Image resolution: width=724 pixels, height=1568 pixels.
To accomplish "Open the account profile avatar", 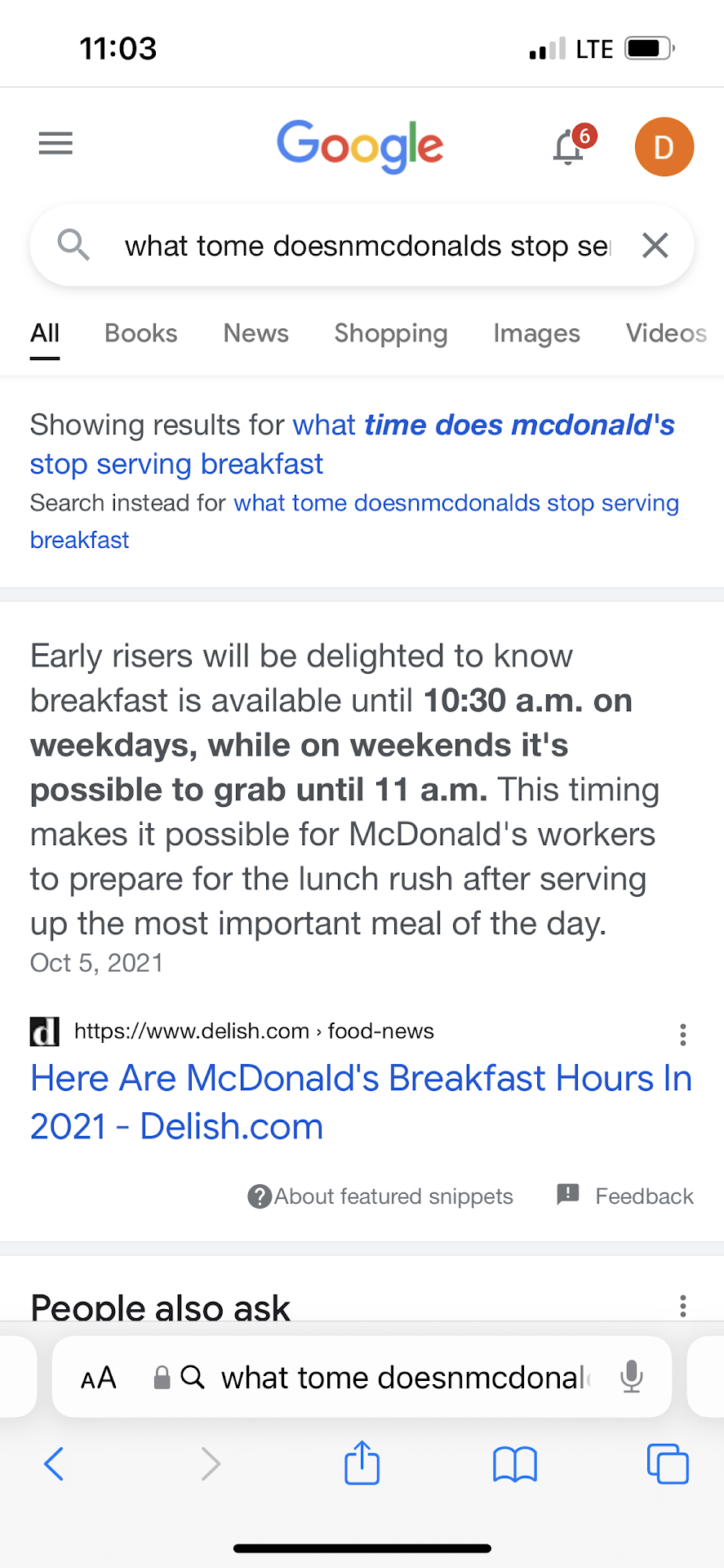I will (664, 147).
